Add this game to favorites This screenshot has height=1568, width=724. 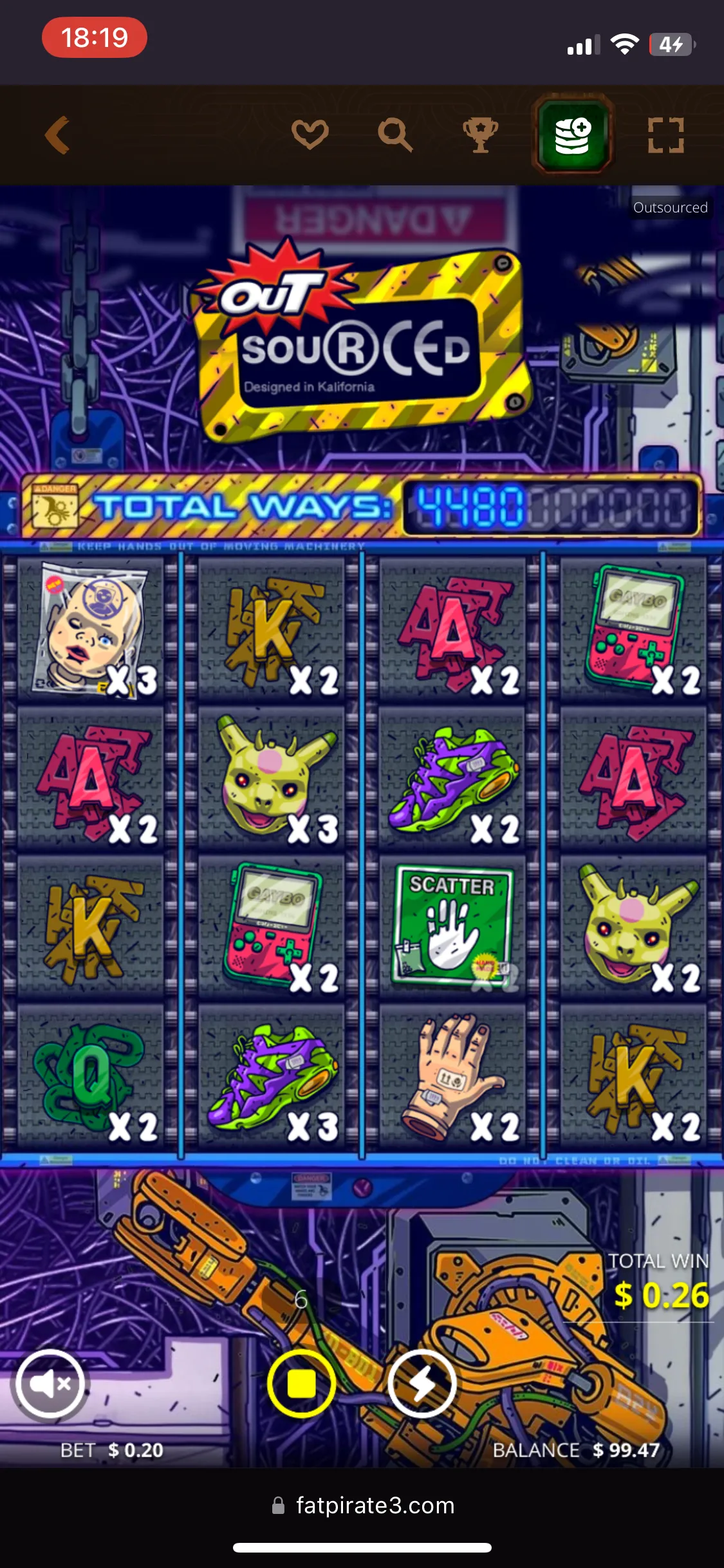[x=310, y=135]
